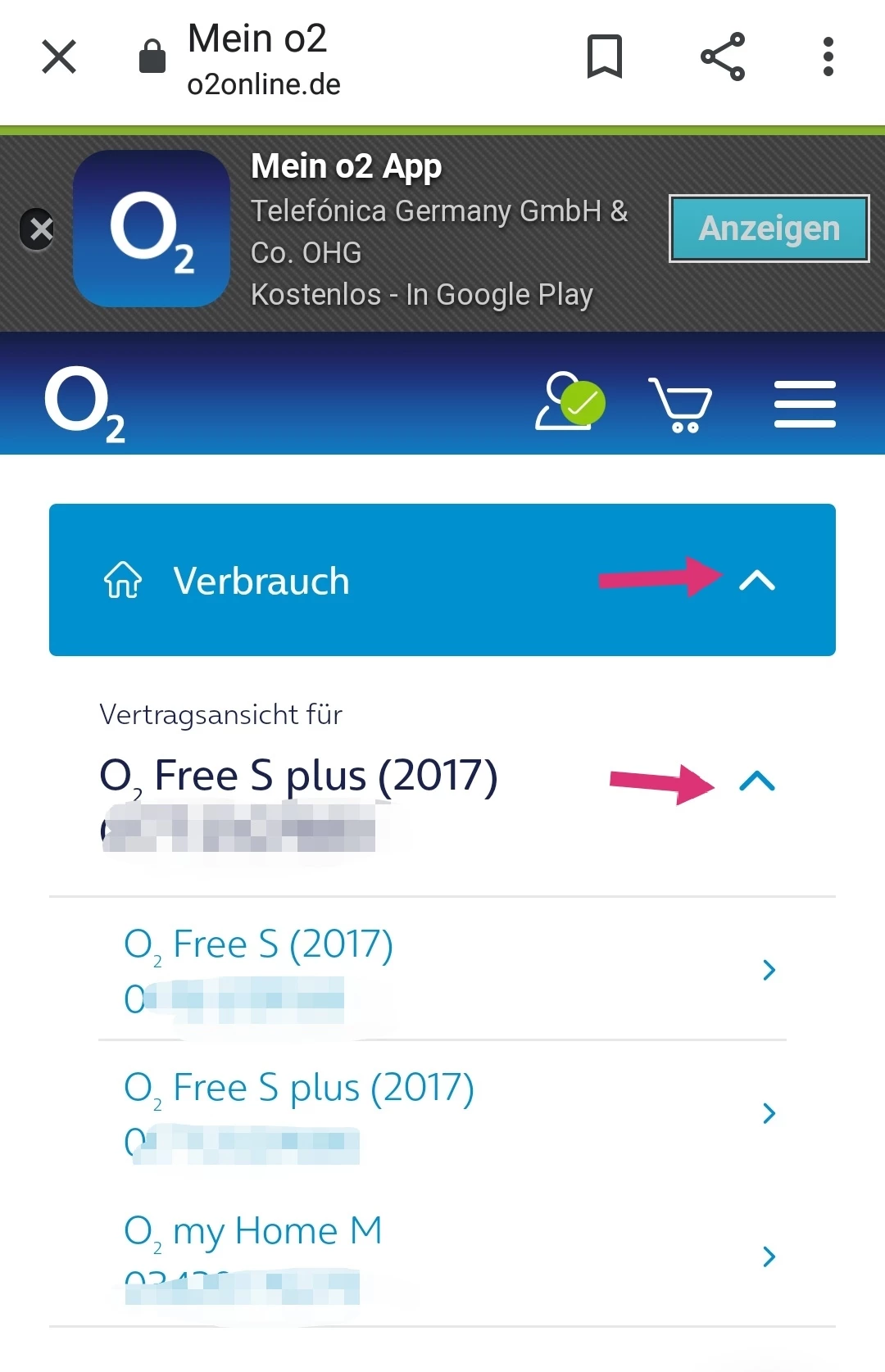This screenshot has height=1372, width=885.
Task: Select O2 Free S plus (2017) in list
Action: [442, 1112]
